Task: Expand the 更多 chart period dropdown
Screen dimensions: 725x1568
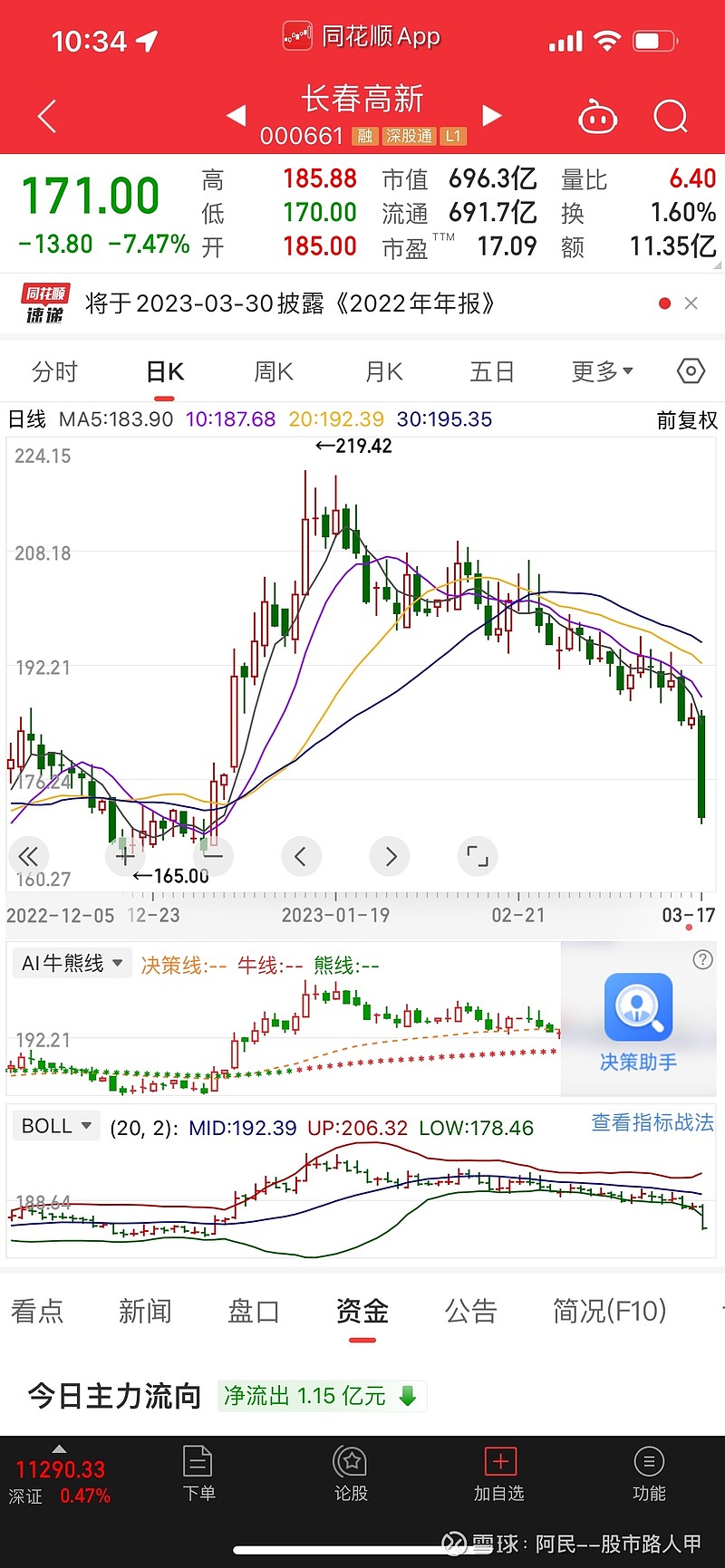Action: coord(602,371)
